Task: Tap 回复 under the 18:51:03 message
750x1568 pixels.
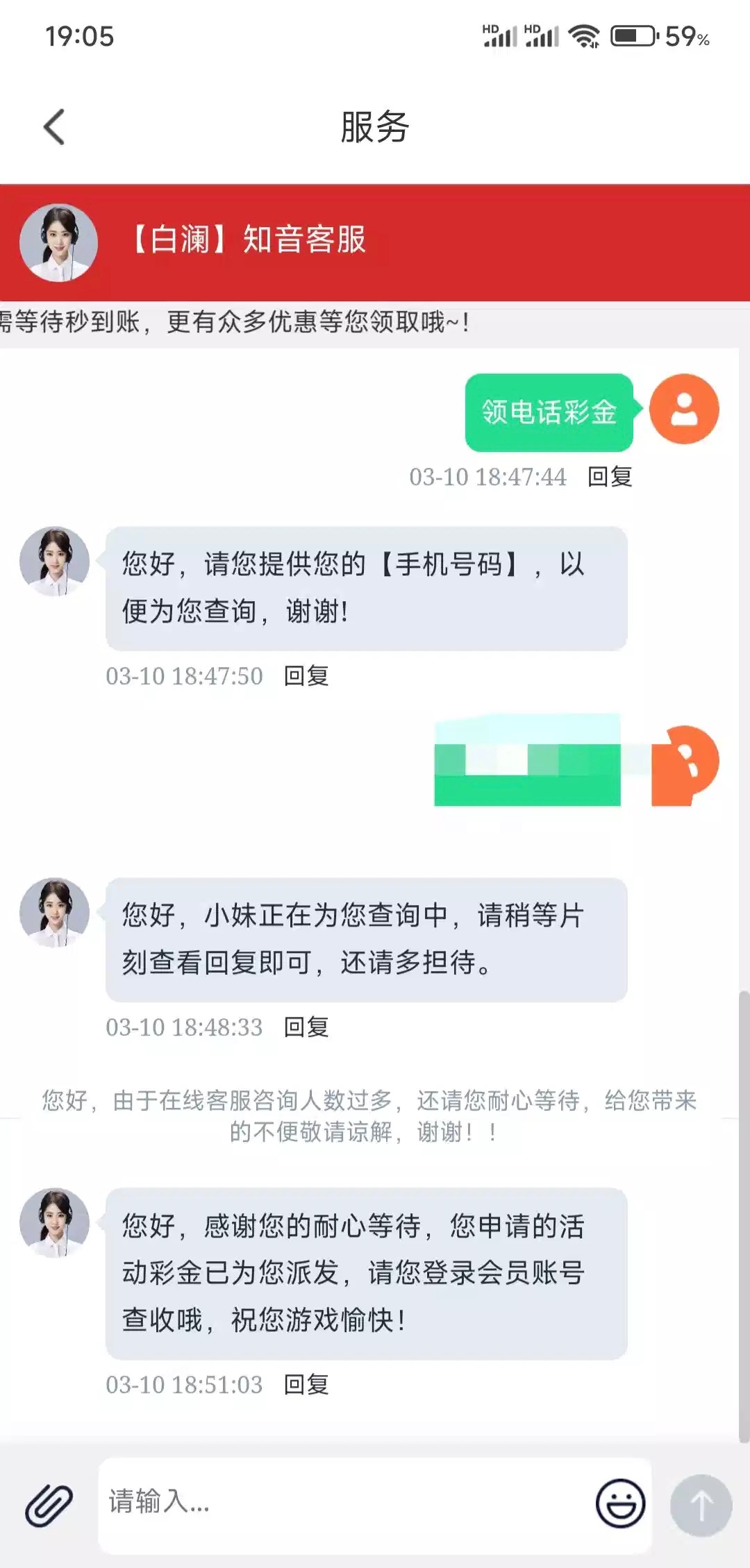Action: (x=306, y=1384)
